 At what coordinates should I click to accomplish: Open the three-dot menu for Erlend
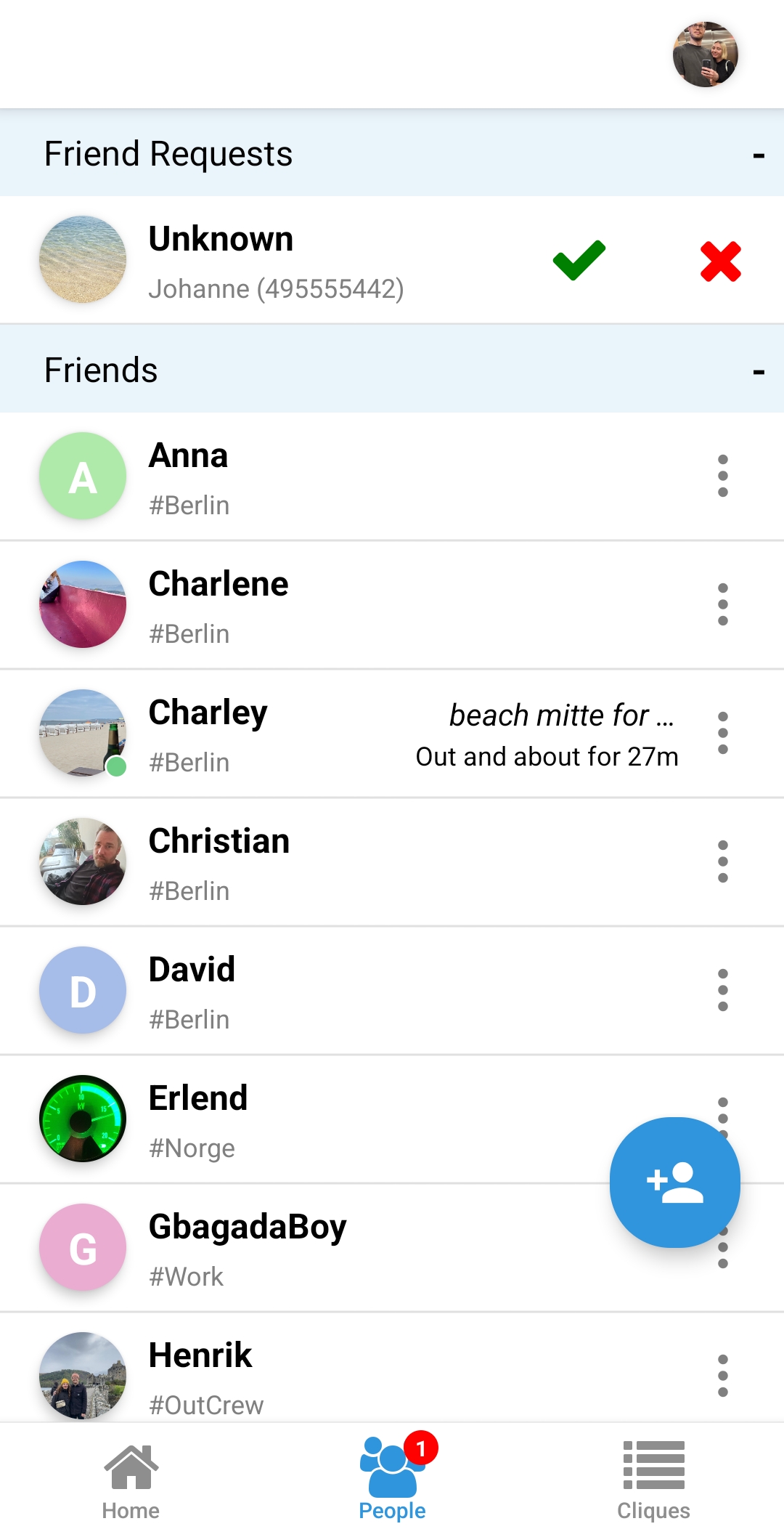[x=722, y=1119]
